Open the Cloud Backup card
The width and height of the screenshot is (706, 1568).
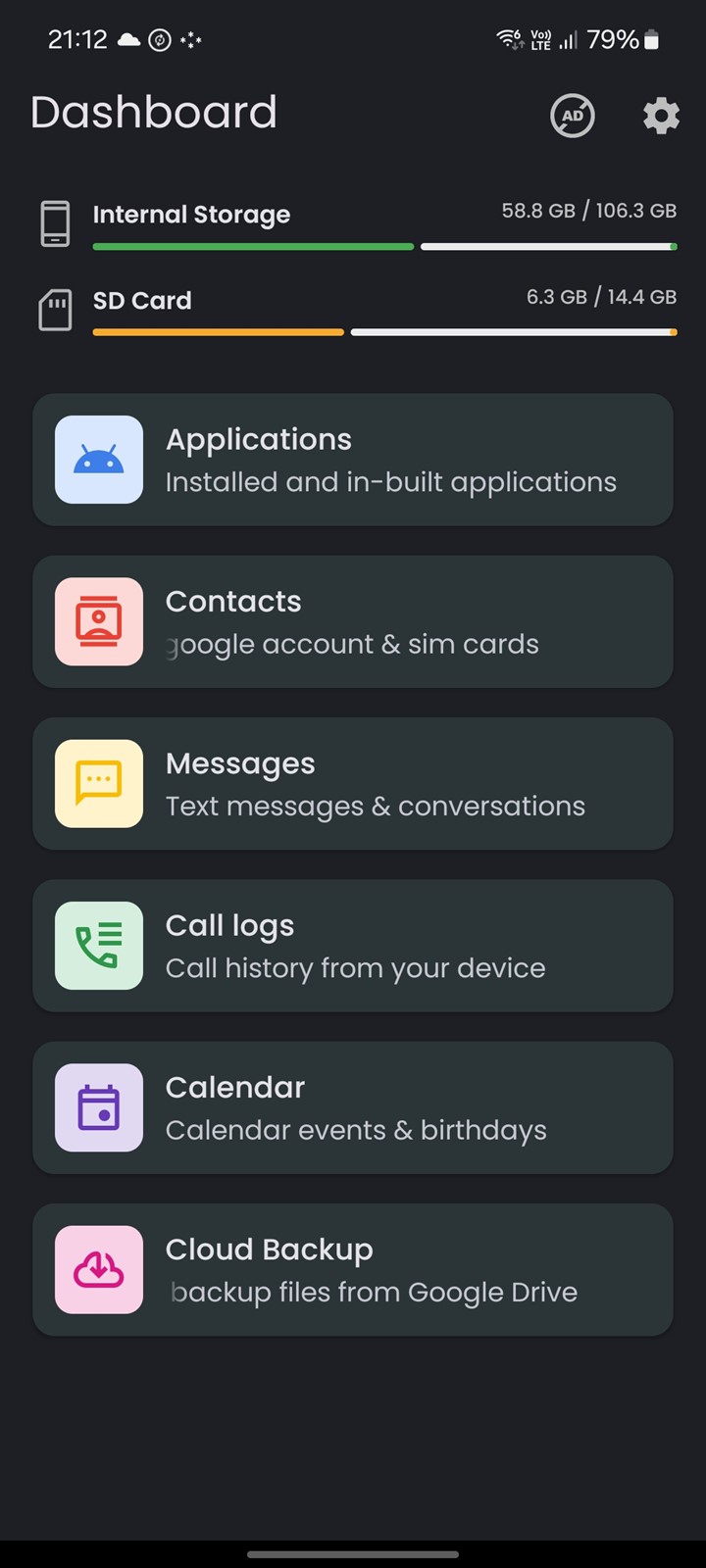click(x=353, y=1270)
